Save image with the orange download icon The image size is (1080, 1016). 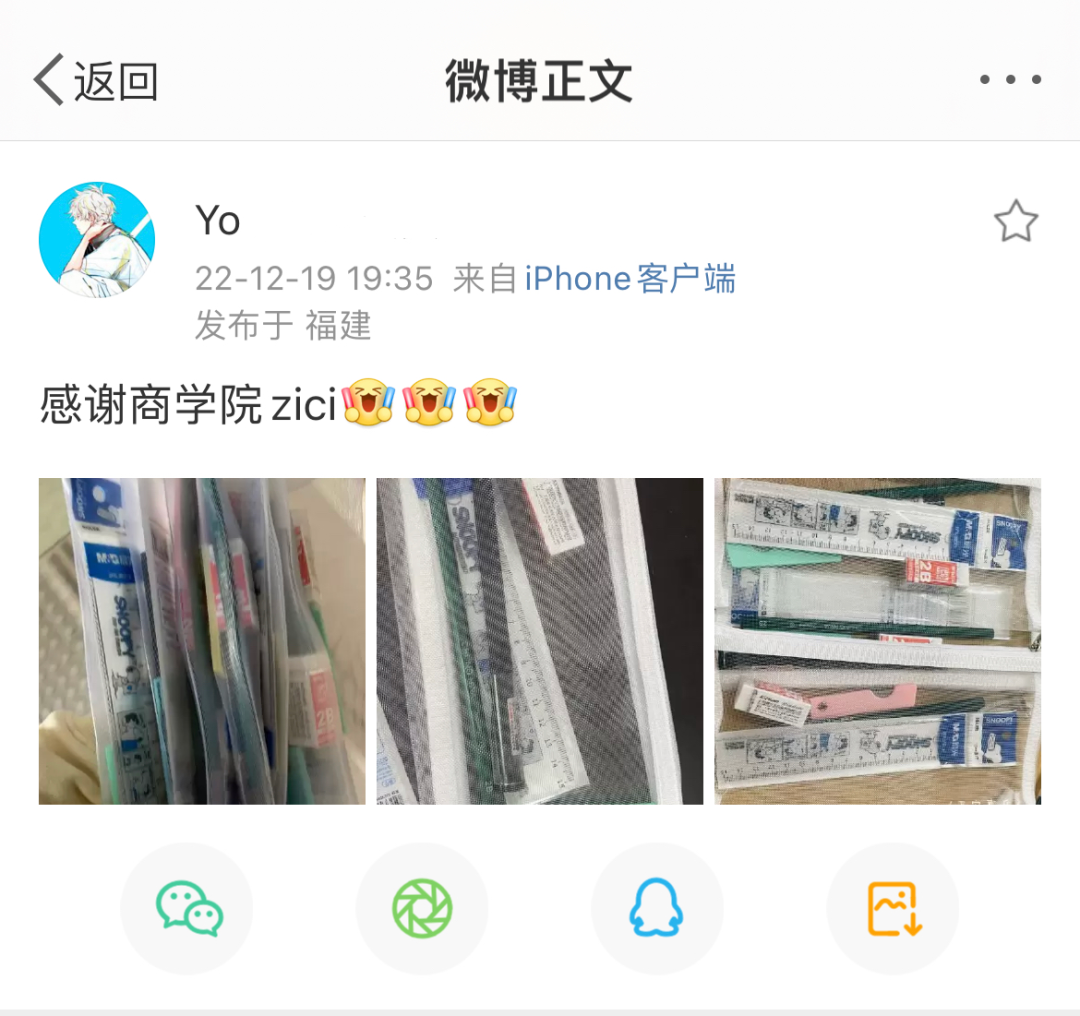(x=893, y=909)
